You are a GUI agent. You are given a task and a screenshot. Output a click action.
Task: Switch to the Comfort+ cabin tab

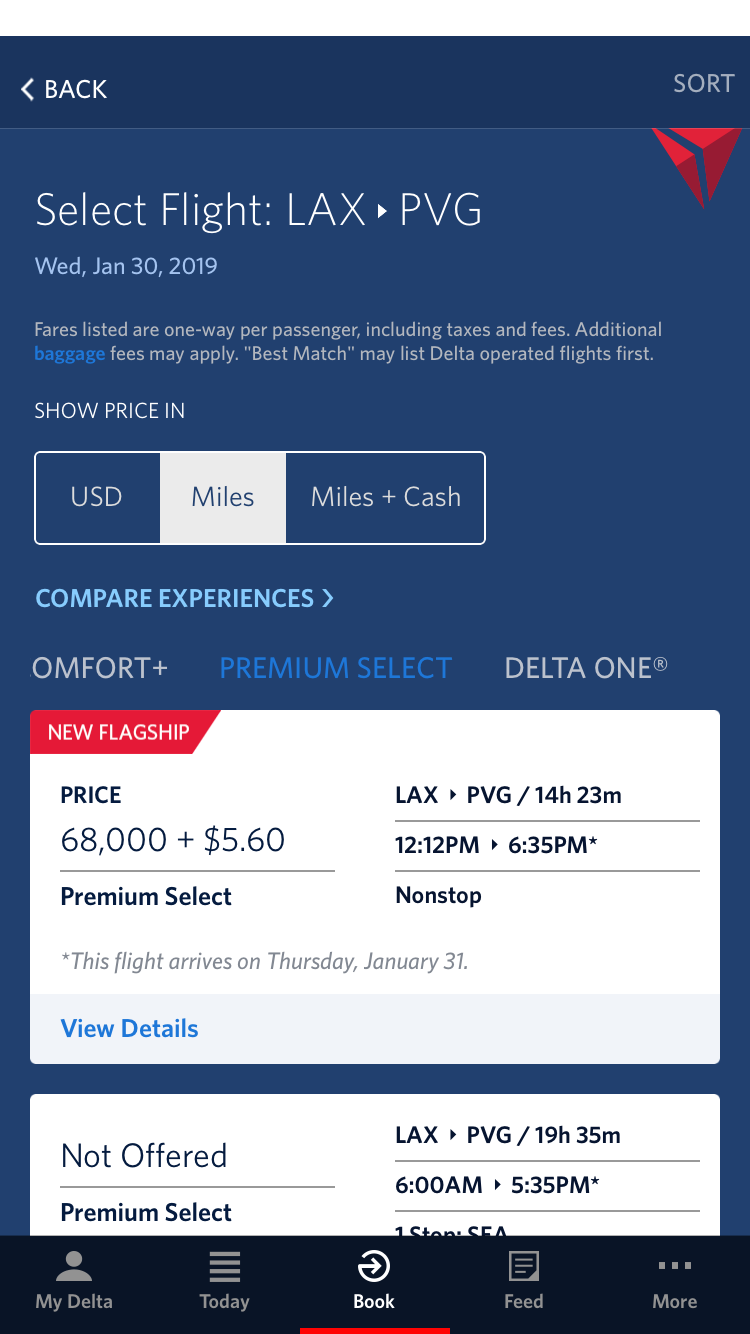point(100,668)
